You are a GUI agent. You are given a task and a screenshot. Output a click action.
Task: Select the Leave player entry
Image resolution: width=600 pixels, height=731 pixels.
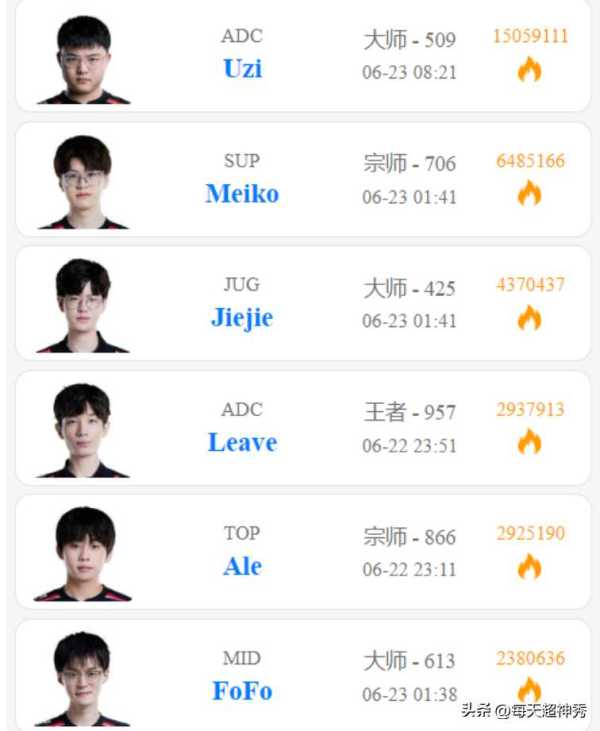(242, 442)
